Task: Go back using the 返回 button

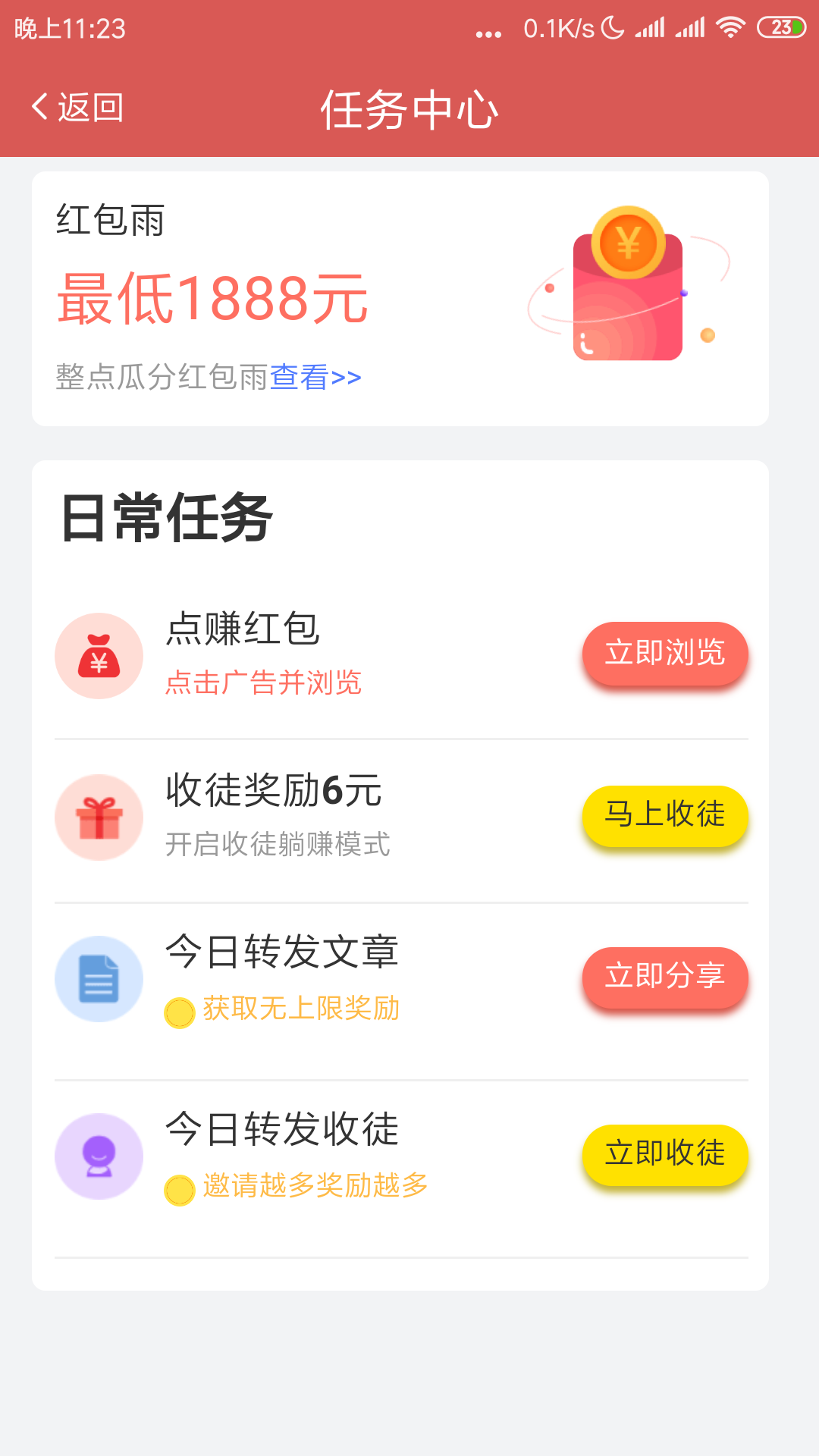Action: [x=77, y=108]
